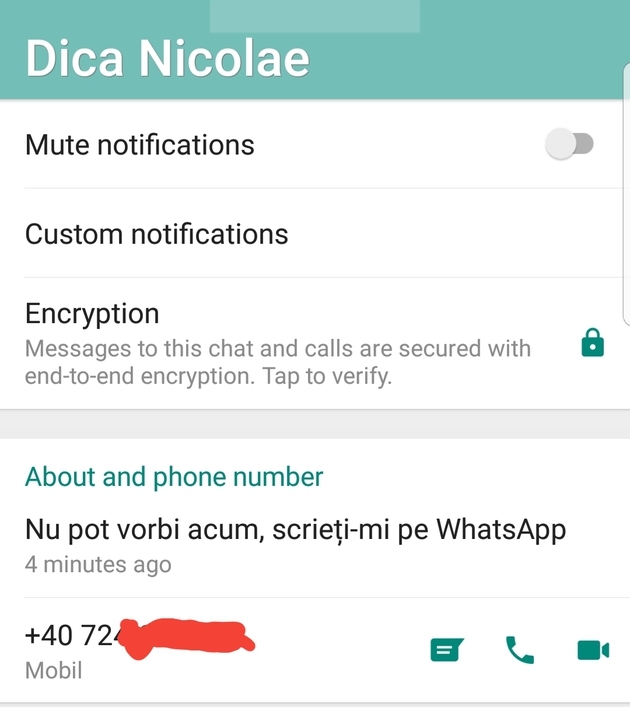This screenshot has width=630, height=707.
Task: Toggle the Mute notifications switch
Action: pyautogui.click(x=569, y=145)
